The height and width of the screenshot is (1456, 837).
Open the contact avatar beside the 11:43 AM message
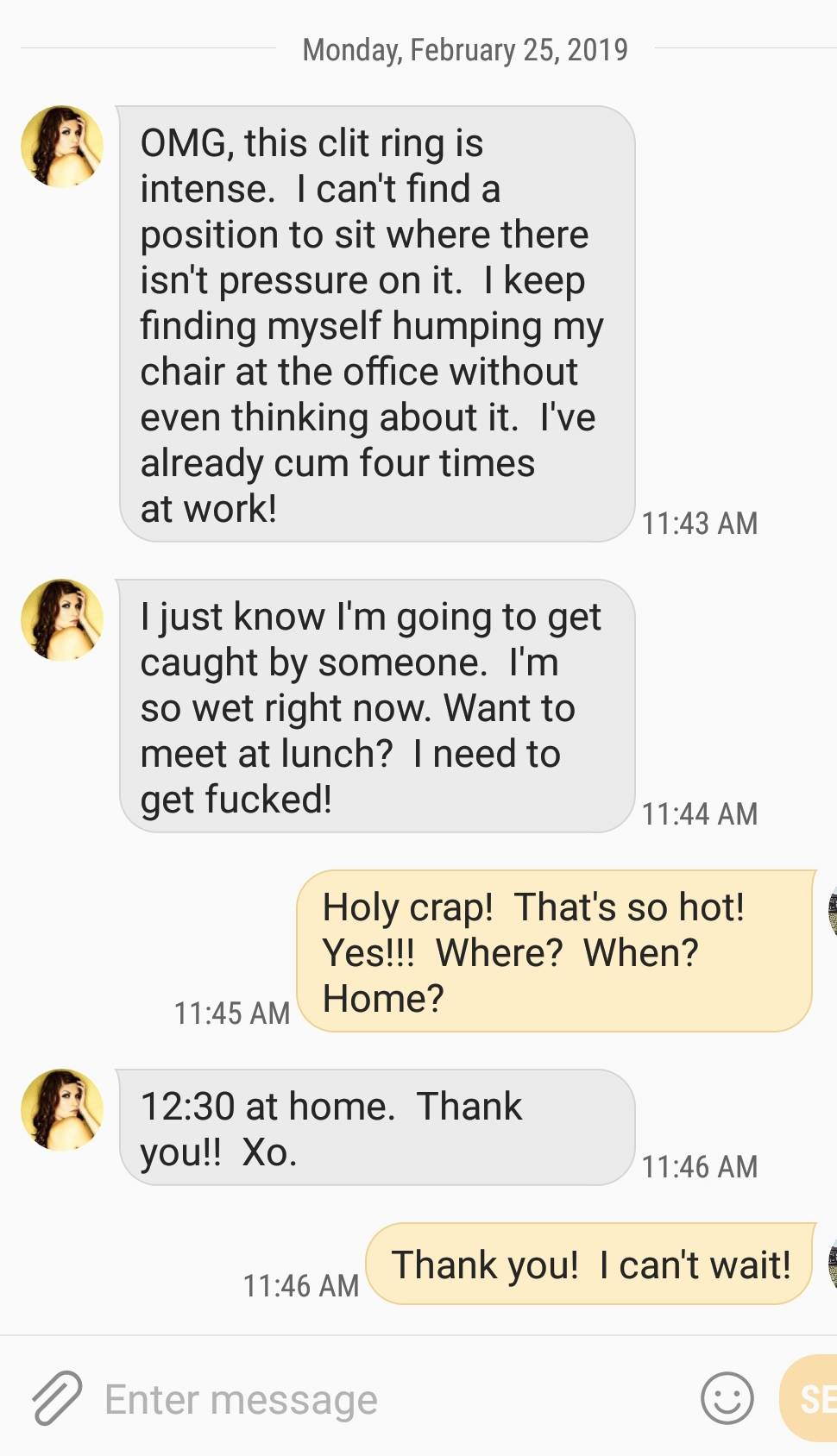click(x=62, y=147)
